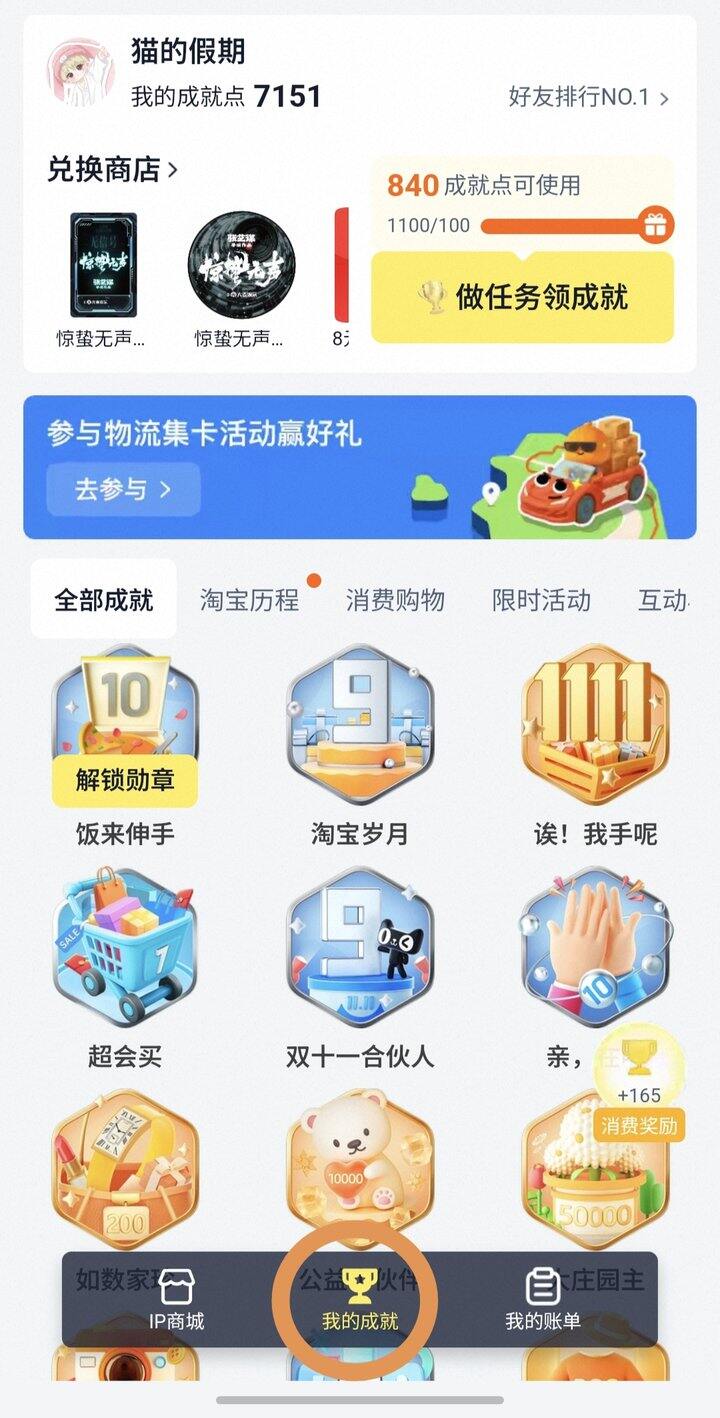Tap the 猫的假期 profile avatar
This screenshot has height=1418, width=720.
pyautogui.click(x=78, y=75)
